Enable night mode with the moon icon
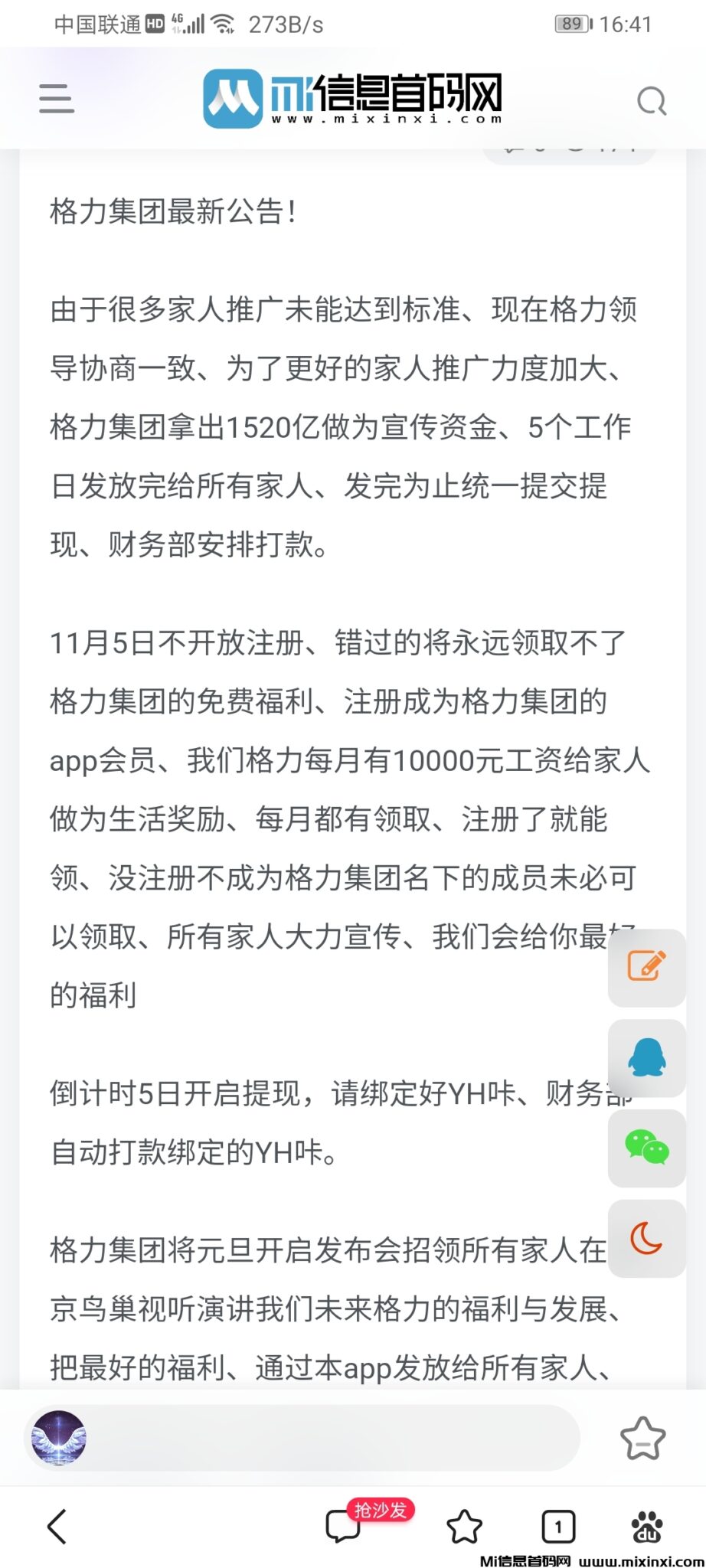The width and height of the screenshot is (706, 1568). [646, 1239]
